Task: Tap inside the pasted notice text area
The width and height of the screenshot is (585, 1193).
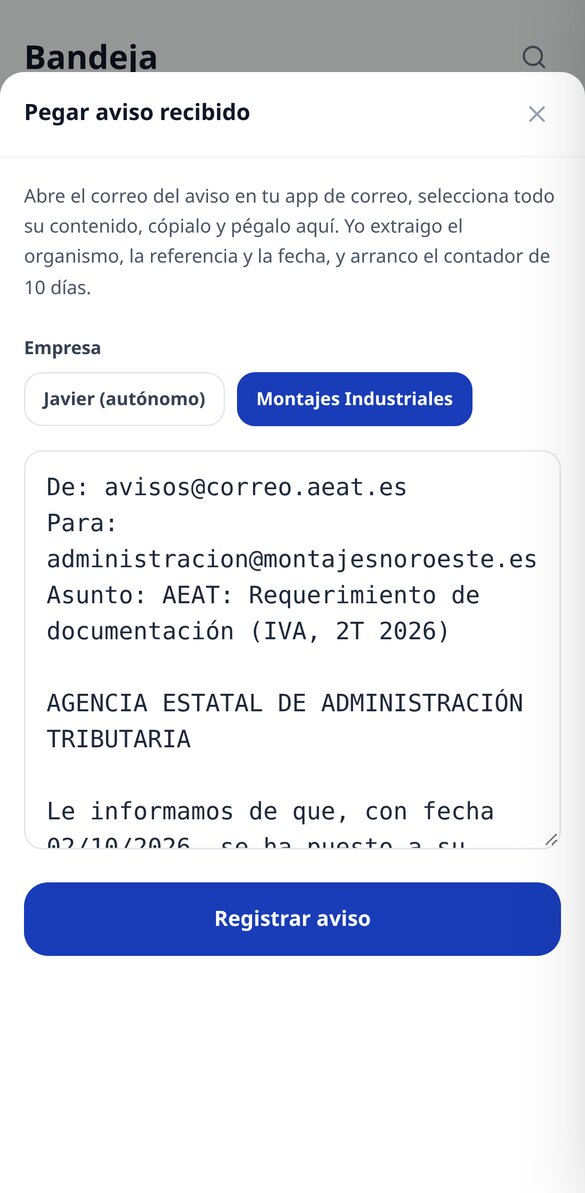Action: click(x=292, y=650)
